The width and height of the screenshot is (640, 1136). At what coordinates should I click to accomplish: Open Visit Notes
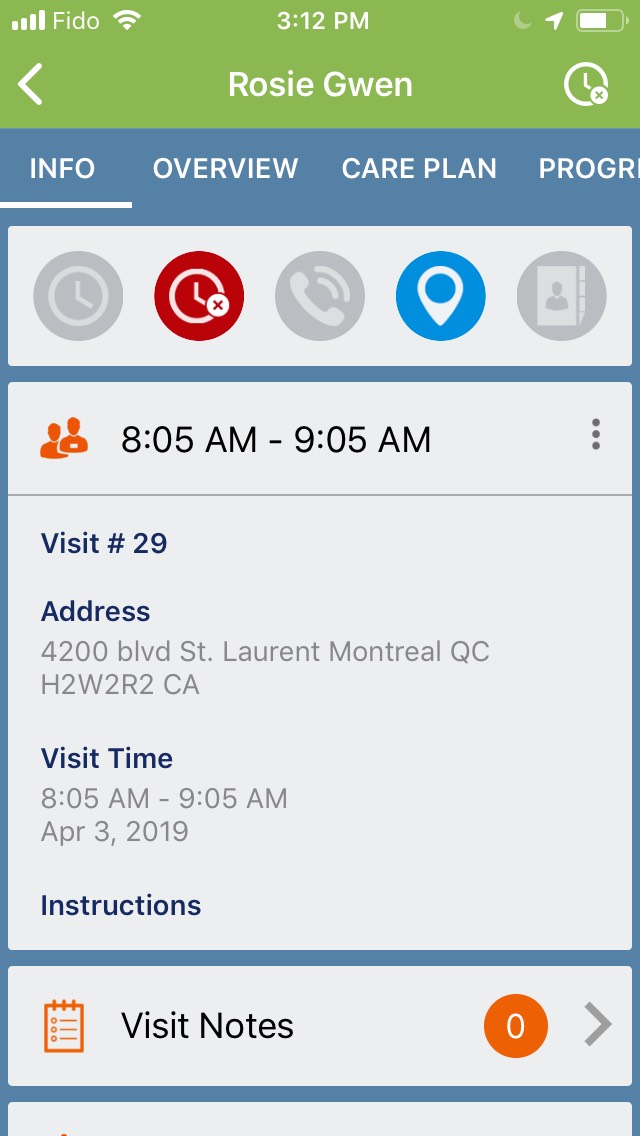coord(320,1025)
